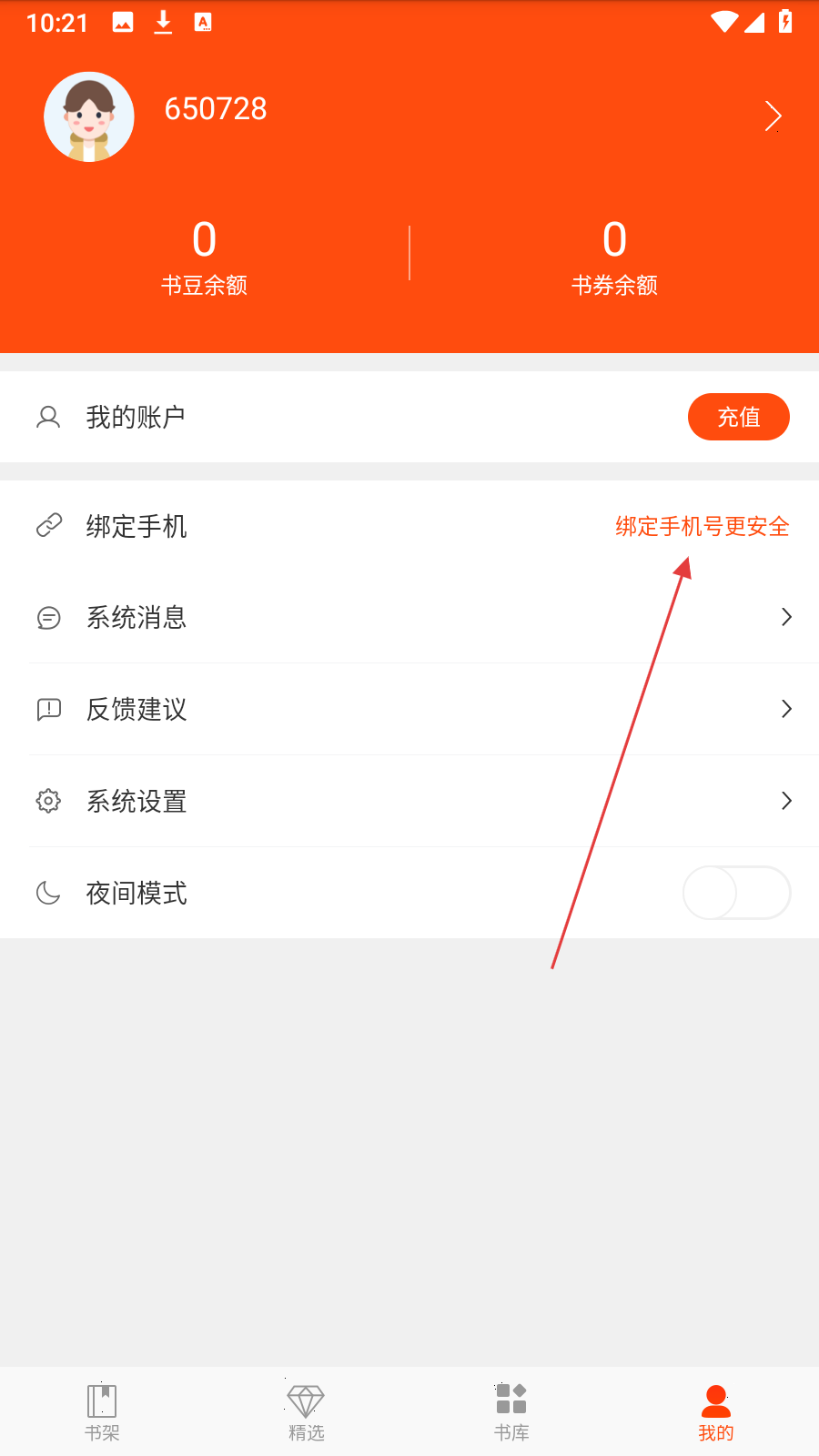This screenshot has height=1456, width=819.
Task: Toggle 夜间模式 night mode switch
Action: (736, 893)
